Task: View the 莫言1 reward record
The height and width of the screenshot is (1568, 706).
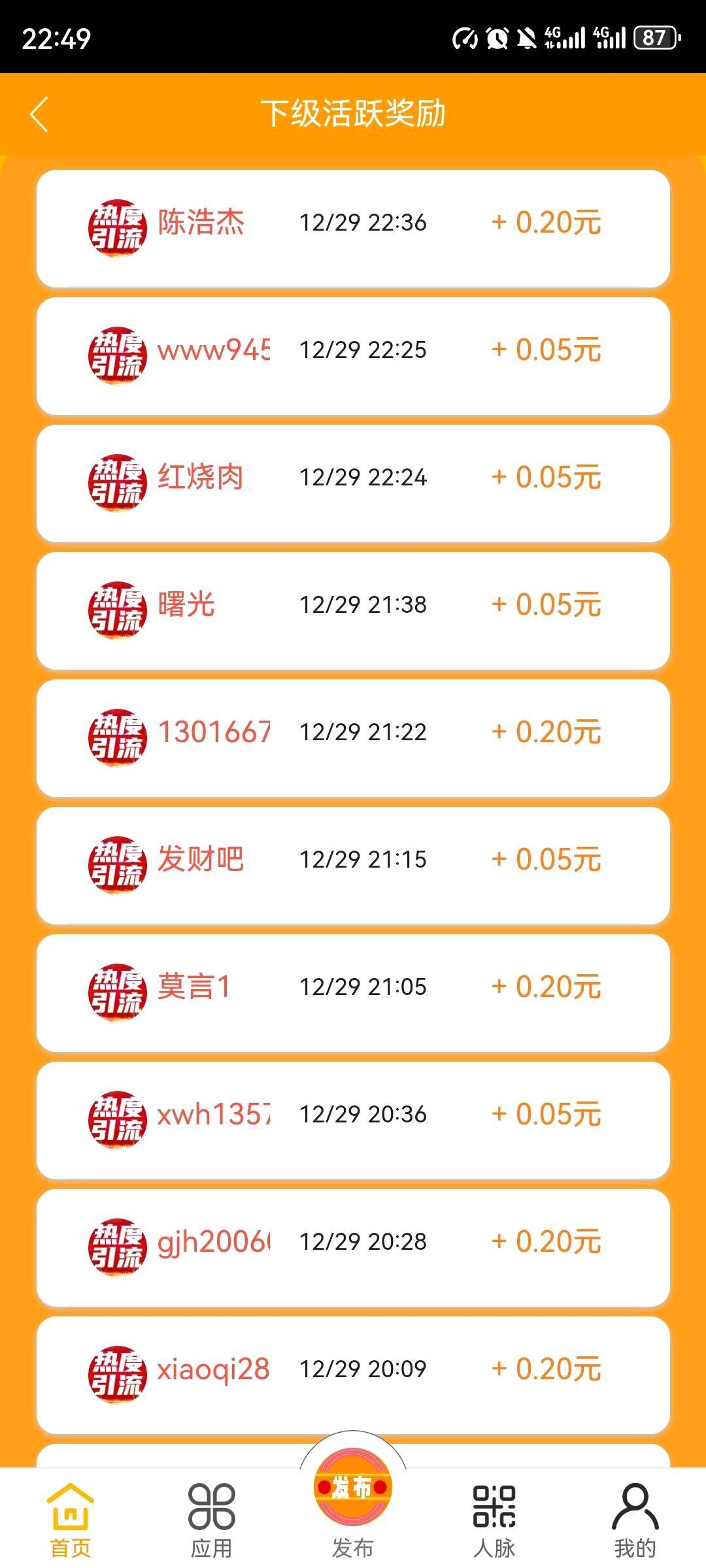Action: click(x=353, y=993)
